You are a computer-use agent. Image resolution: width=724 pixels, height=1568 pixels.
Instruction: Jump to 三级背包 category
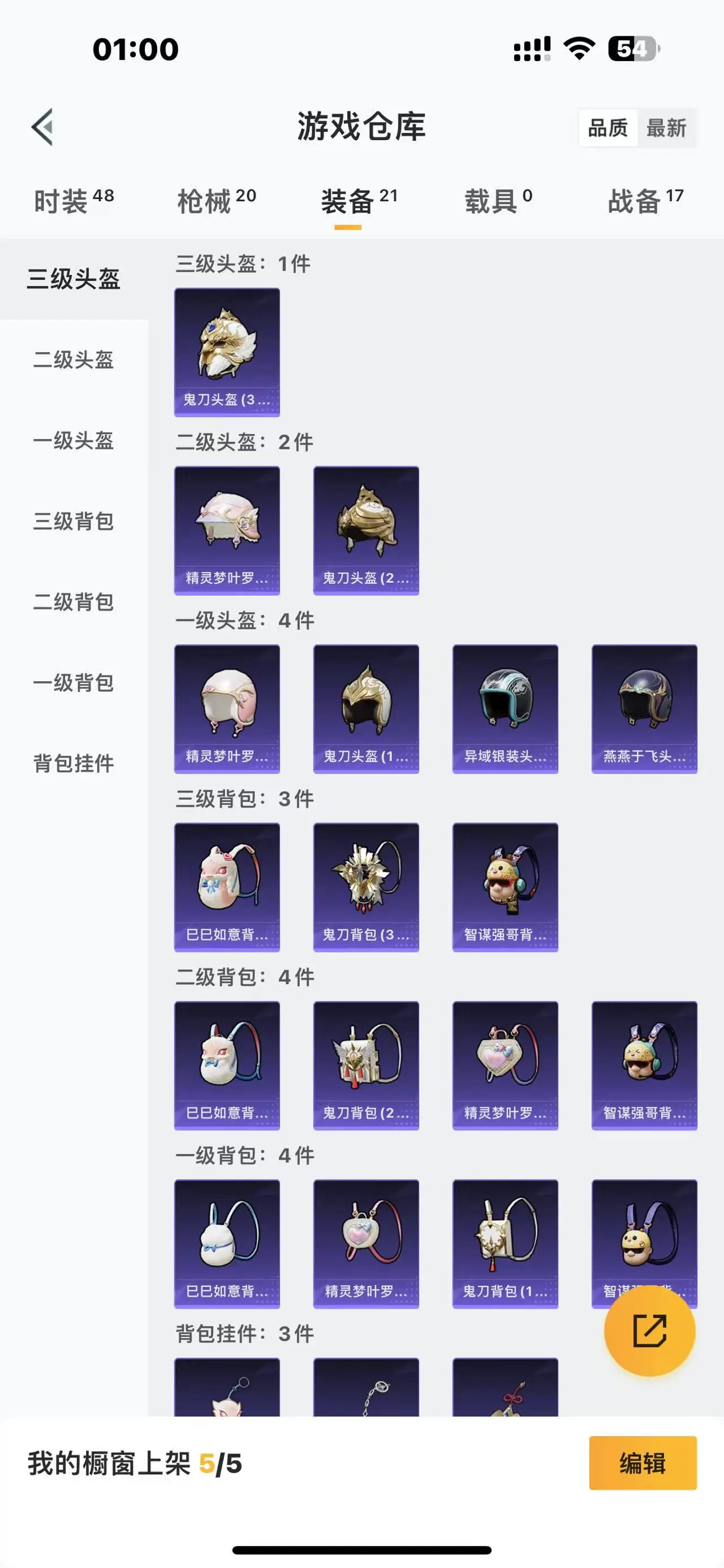73,521
